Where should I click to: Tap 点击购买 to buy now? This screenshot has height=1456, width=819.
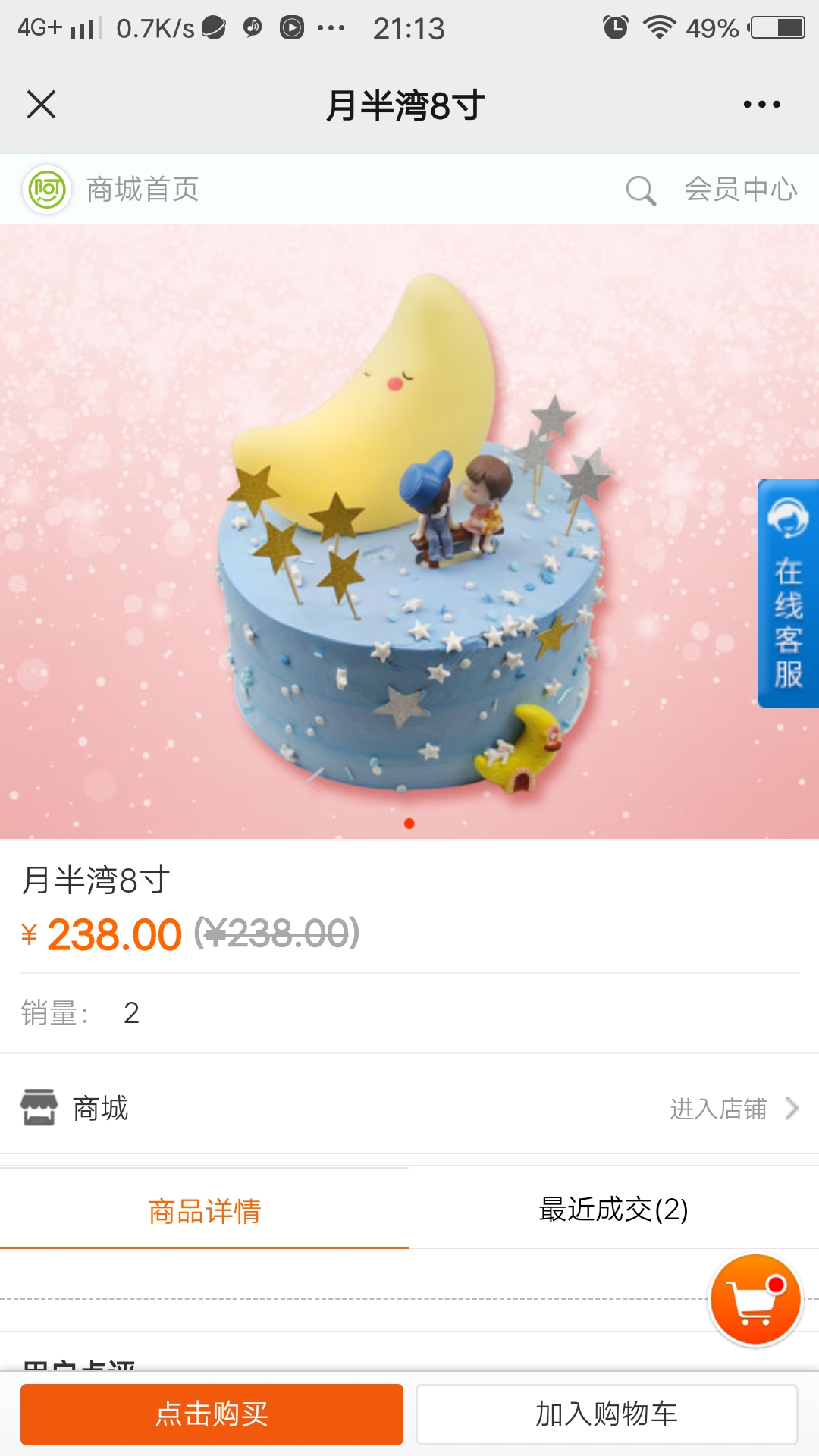pos(212,1414)
